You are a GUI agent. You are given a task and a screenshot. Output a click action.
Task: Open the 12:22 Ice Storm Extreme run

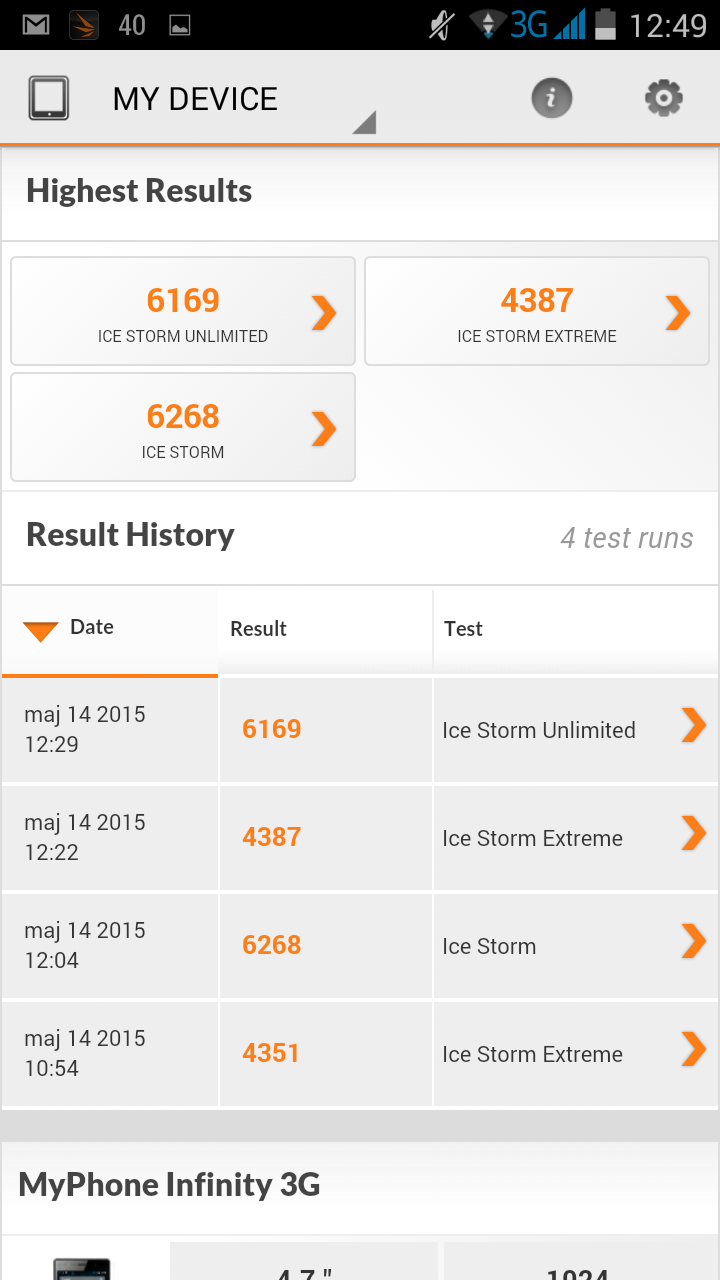click(x=360, y=838)
